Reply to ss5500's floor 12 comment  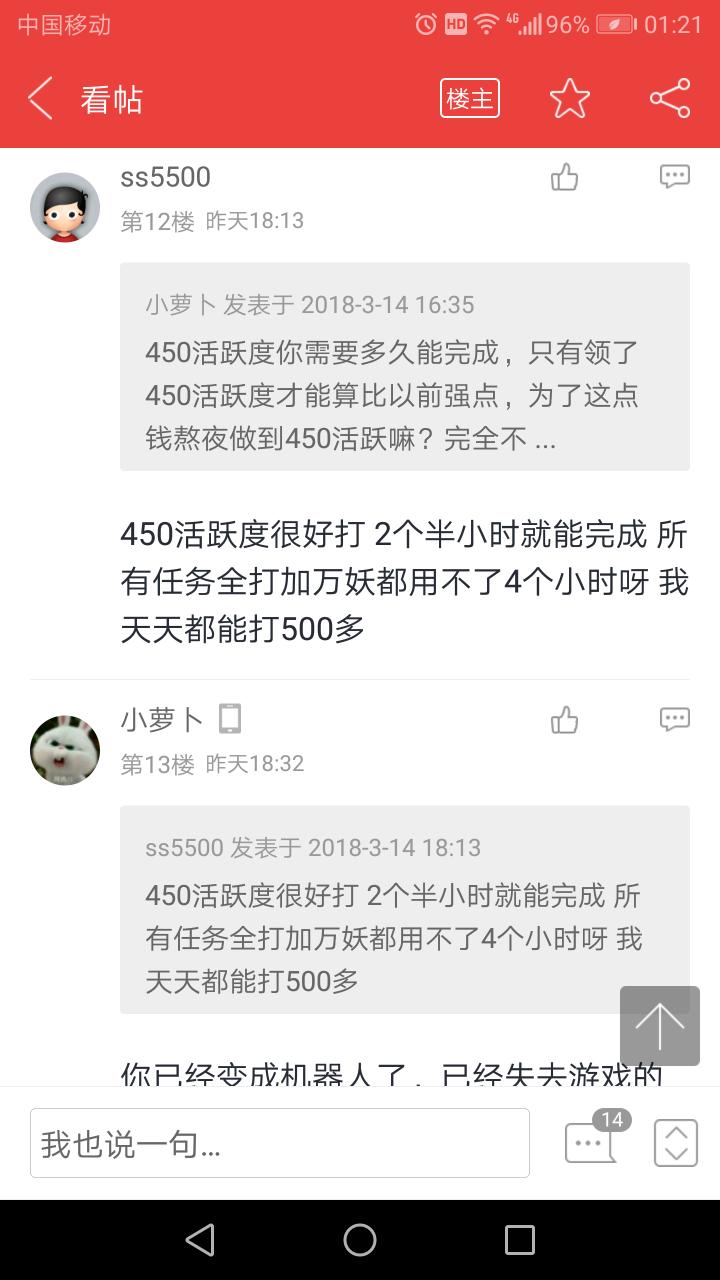(x=675, y=178)
